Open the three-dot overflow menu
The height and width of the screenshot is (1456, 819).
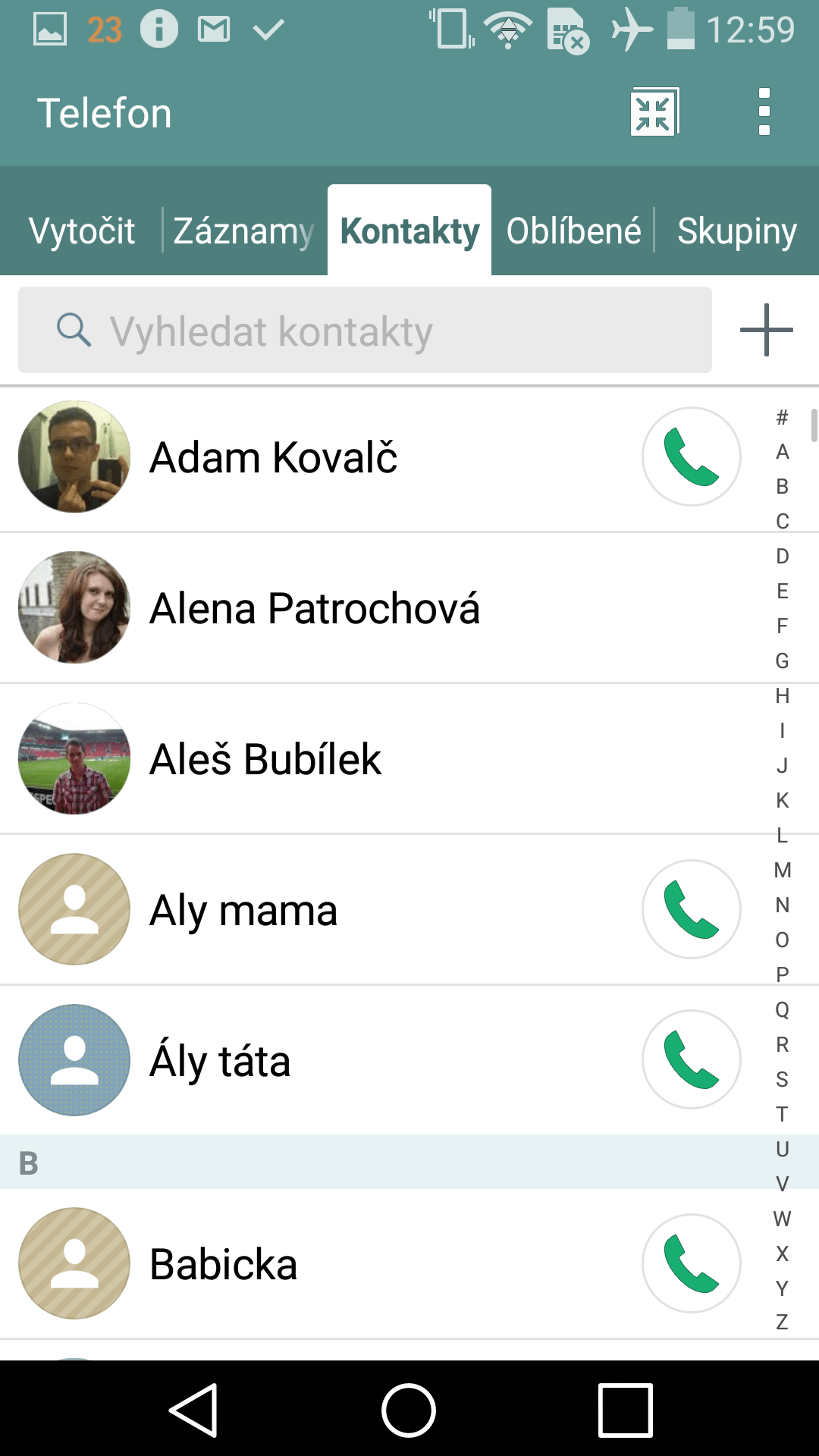(x=764, y=112)
